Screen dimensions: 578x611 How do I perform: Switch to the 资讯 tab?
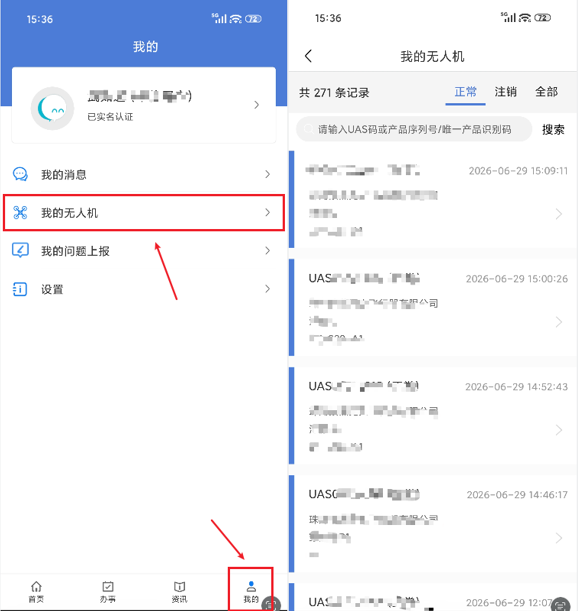pyautogui.click(x=179, y=592)
